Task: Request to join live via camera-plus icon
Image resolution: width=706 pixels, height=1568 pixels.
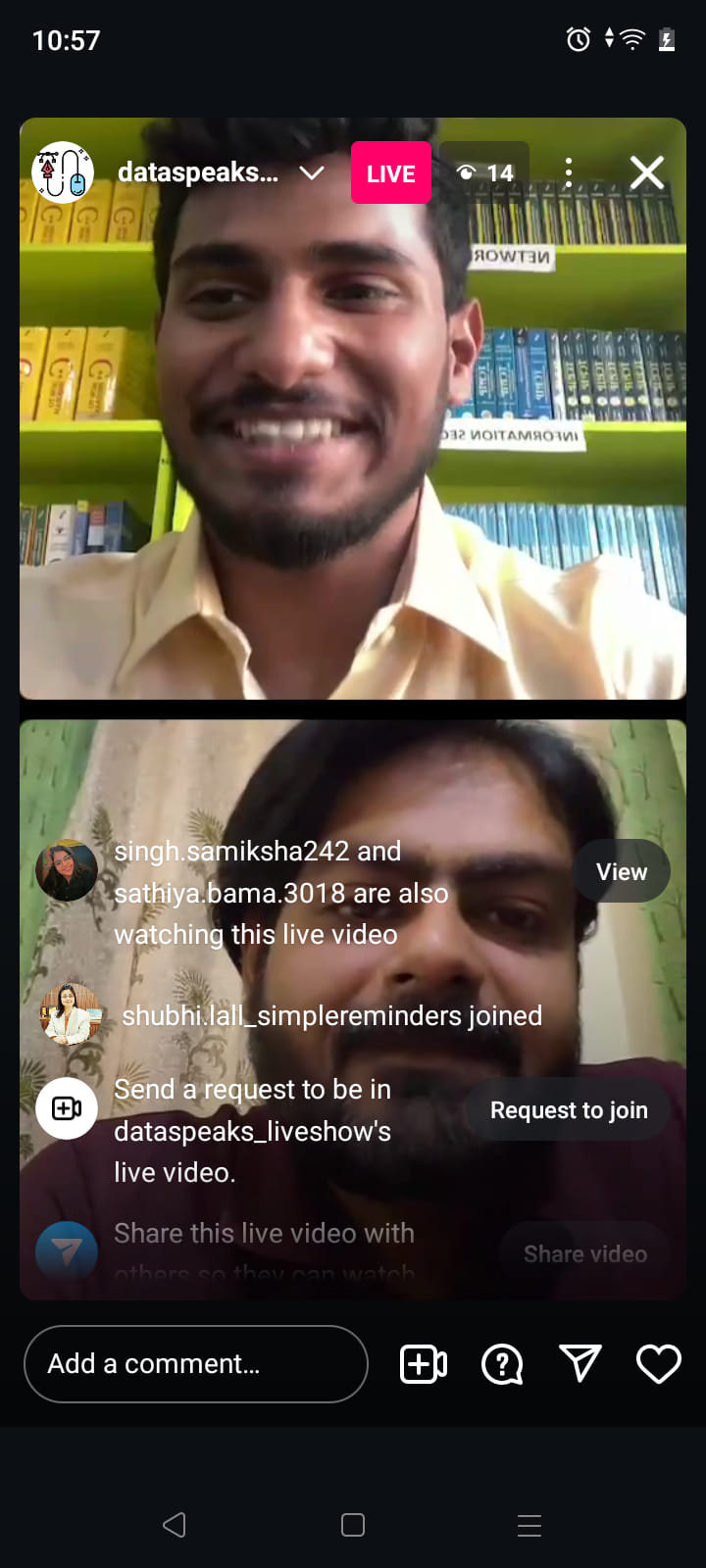Action: click(424, 1364)
